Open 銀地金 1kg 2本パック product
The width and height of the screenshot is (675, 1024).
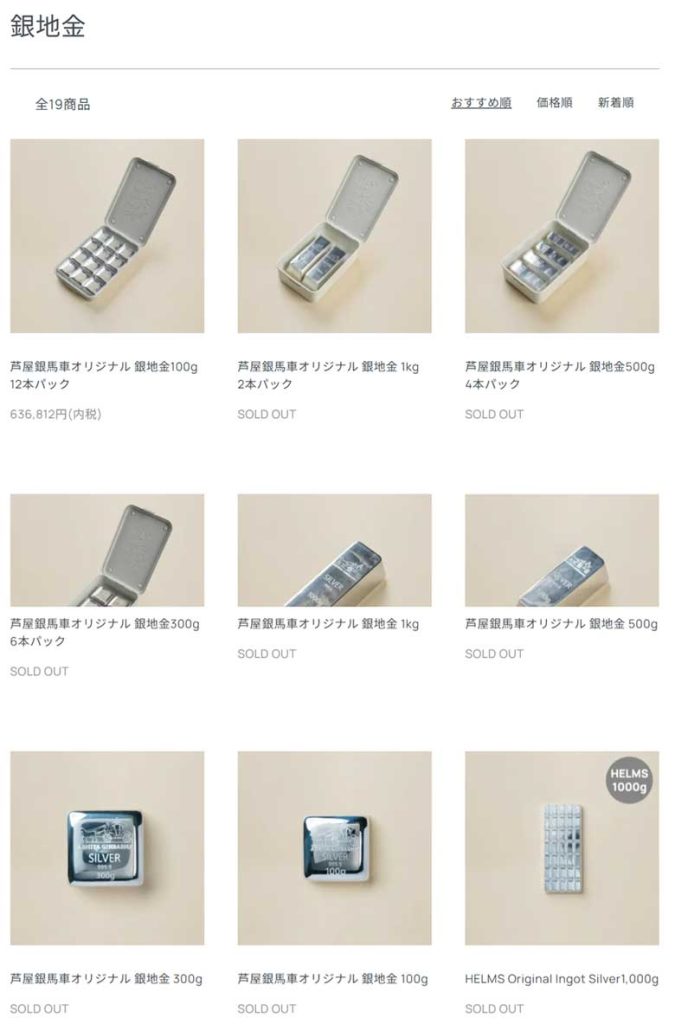(334, 236)
